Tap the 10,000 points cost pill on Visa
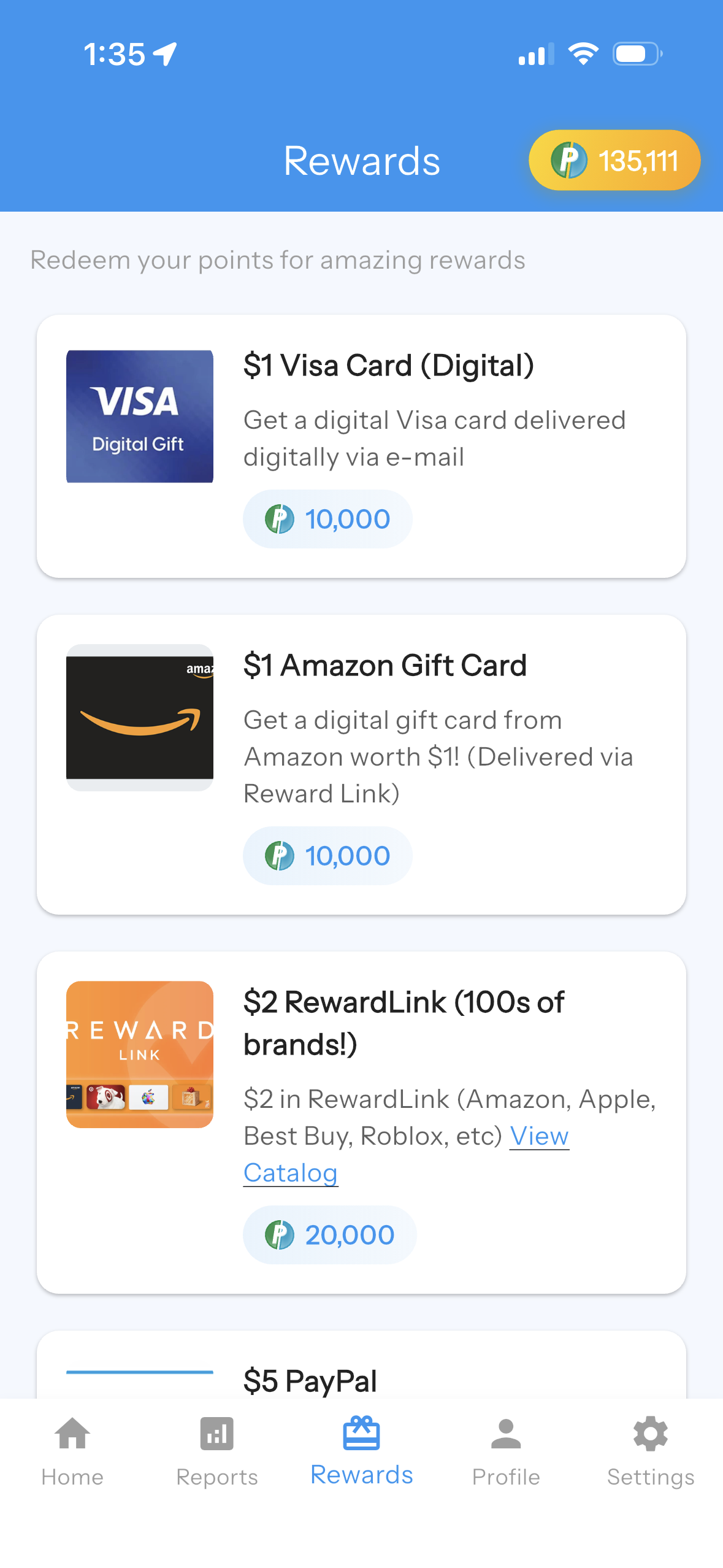The height and width of the screenshot is (1568, 723). pyautogui.click(x=328, y=518)
